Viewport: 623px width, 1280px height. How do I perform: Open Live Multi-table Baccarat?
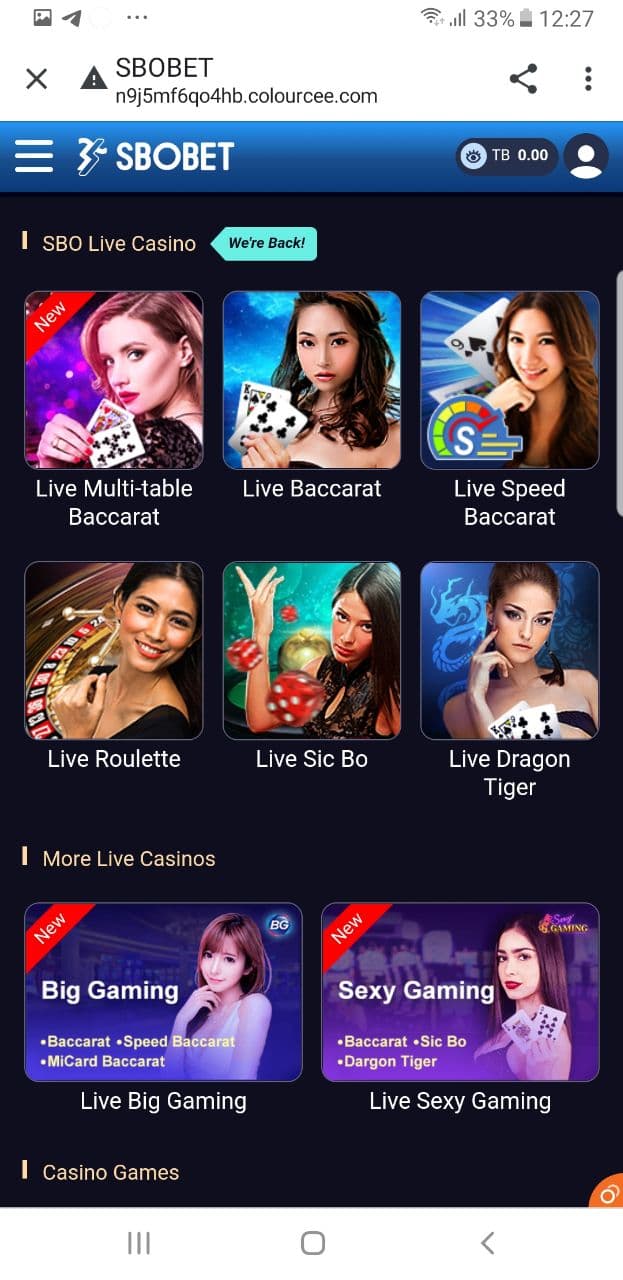point(114,380)
